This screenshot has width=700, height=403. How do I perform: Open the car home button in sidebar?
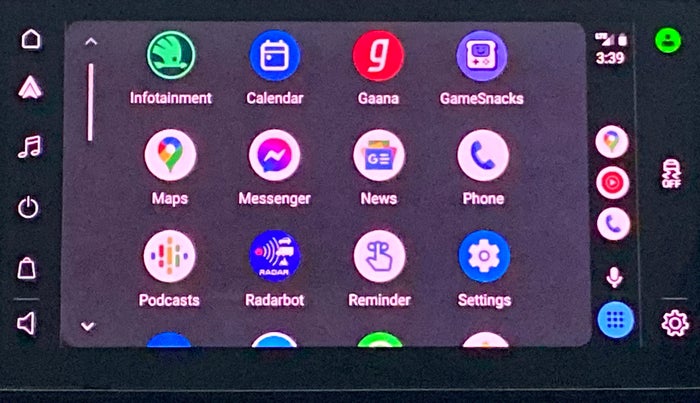(31, 39)
